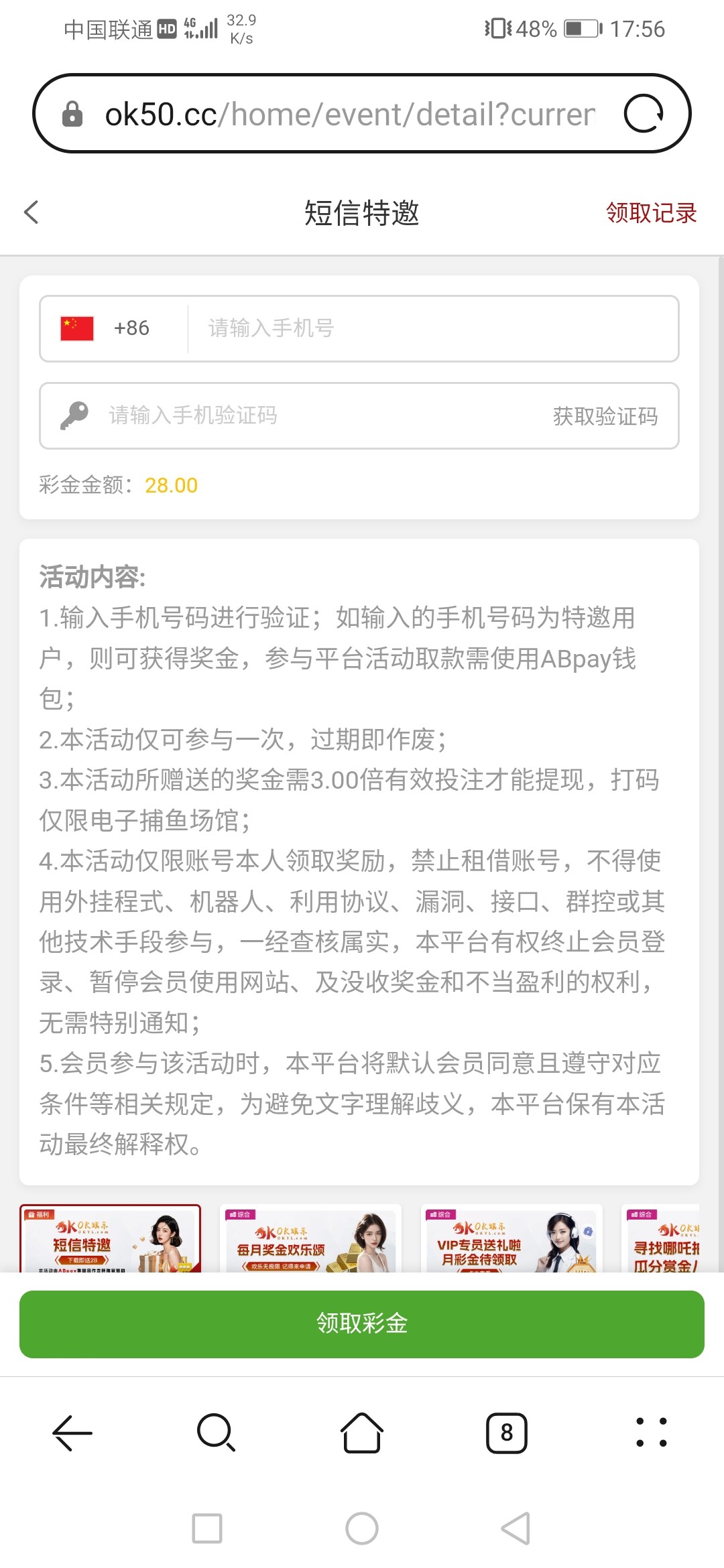Focus the 请输入手机号 phone number field
This screenshot has width=724, height=1568.
click(429, 328)
